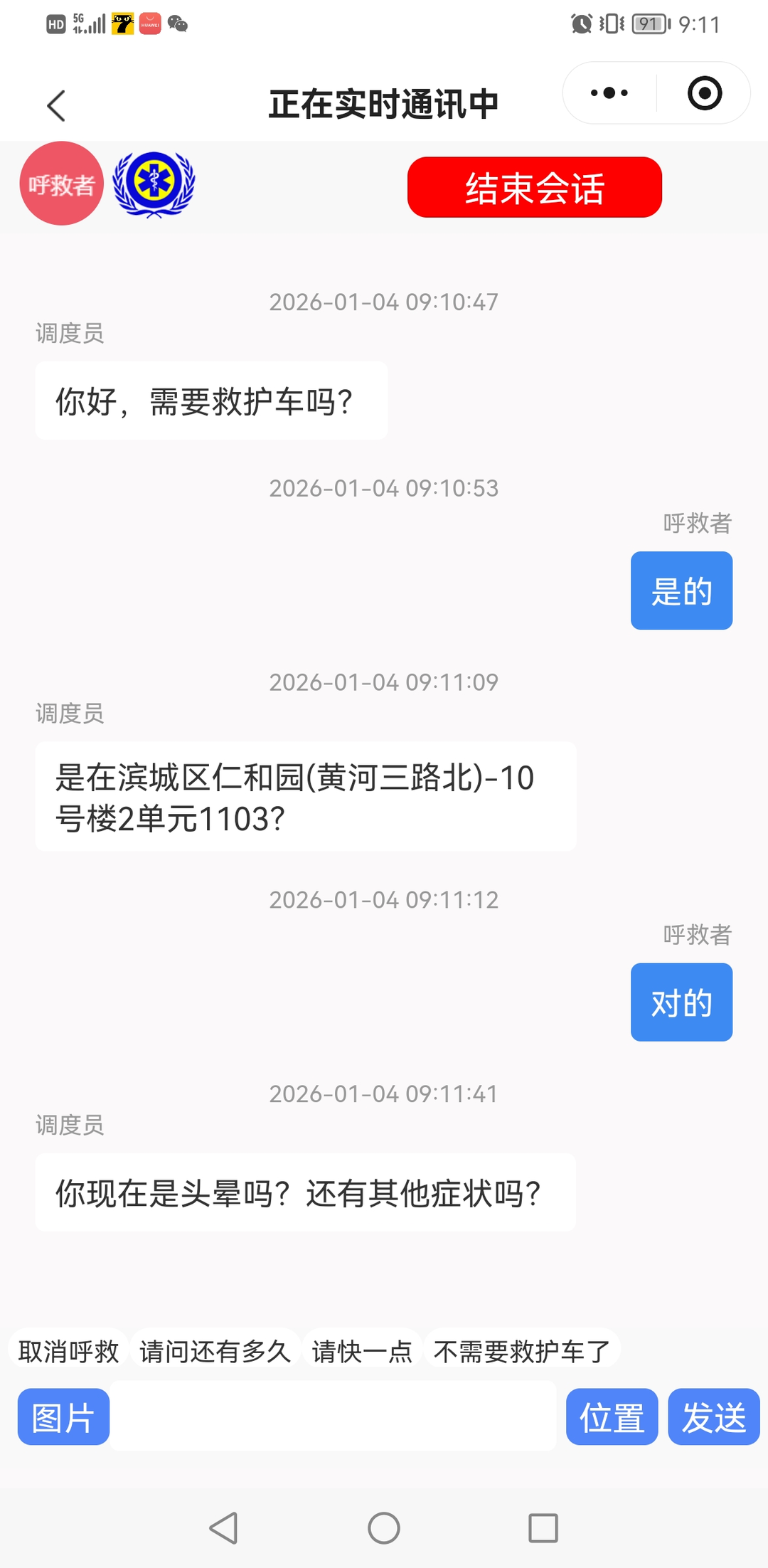Open the mini program three-dot menu

[609, 93]
